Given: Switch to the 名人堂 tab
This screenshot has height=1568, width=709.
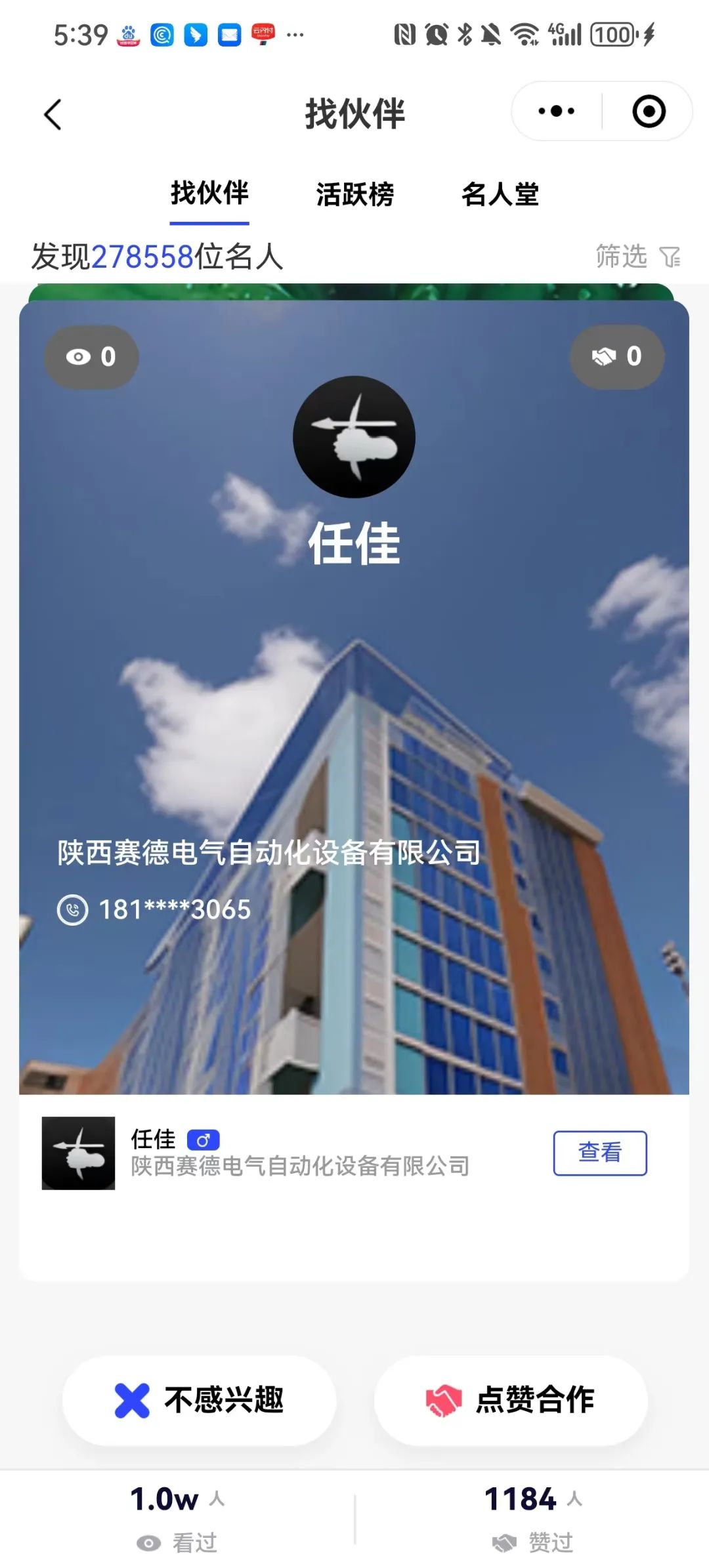Looking at the screenshot, I should point(500,194).
